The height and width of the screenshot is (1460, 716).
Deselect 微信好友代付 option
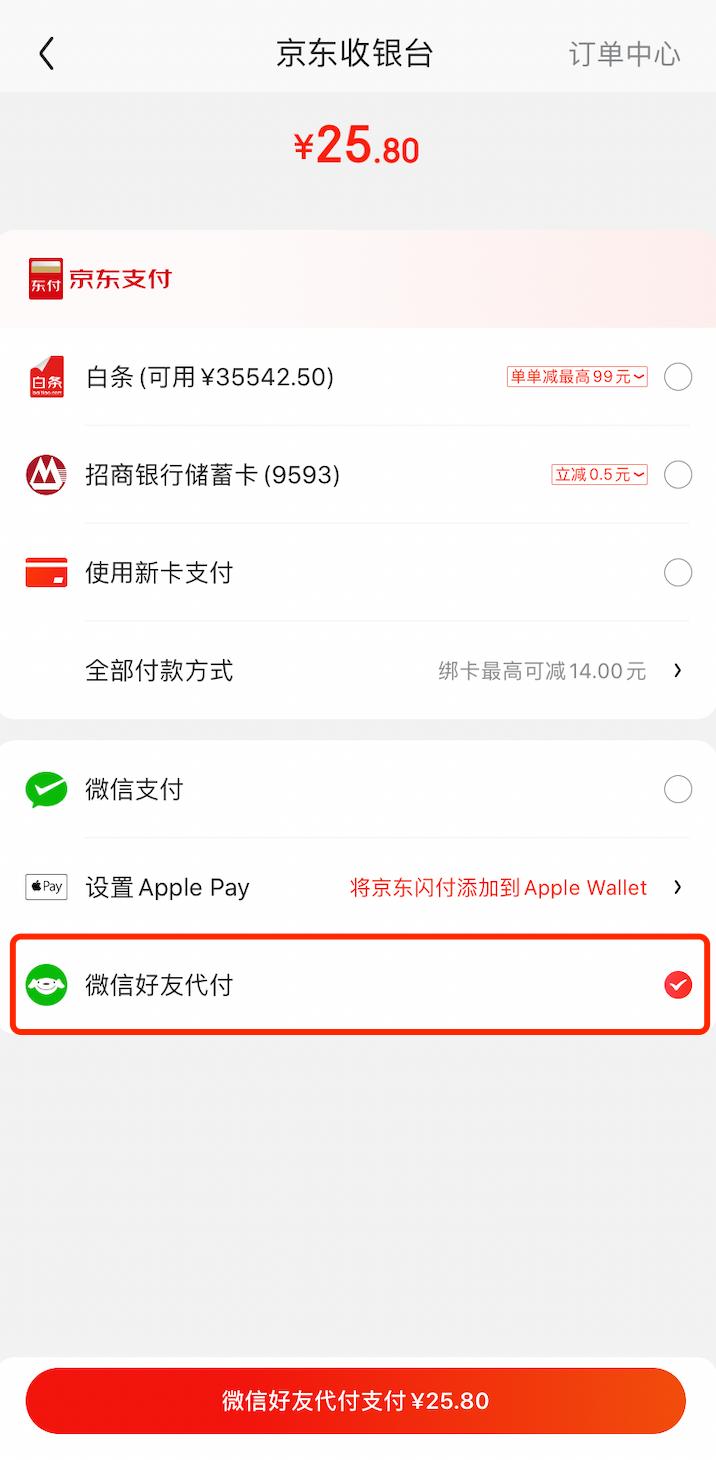point(678,985)
